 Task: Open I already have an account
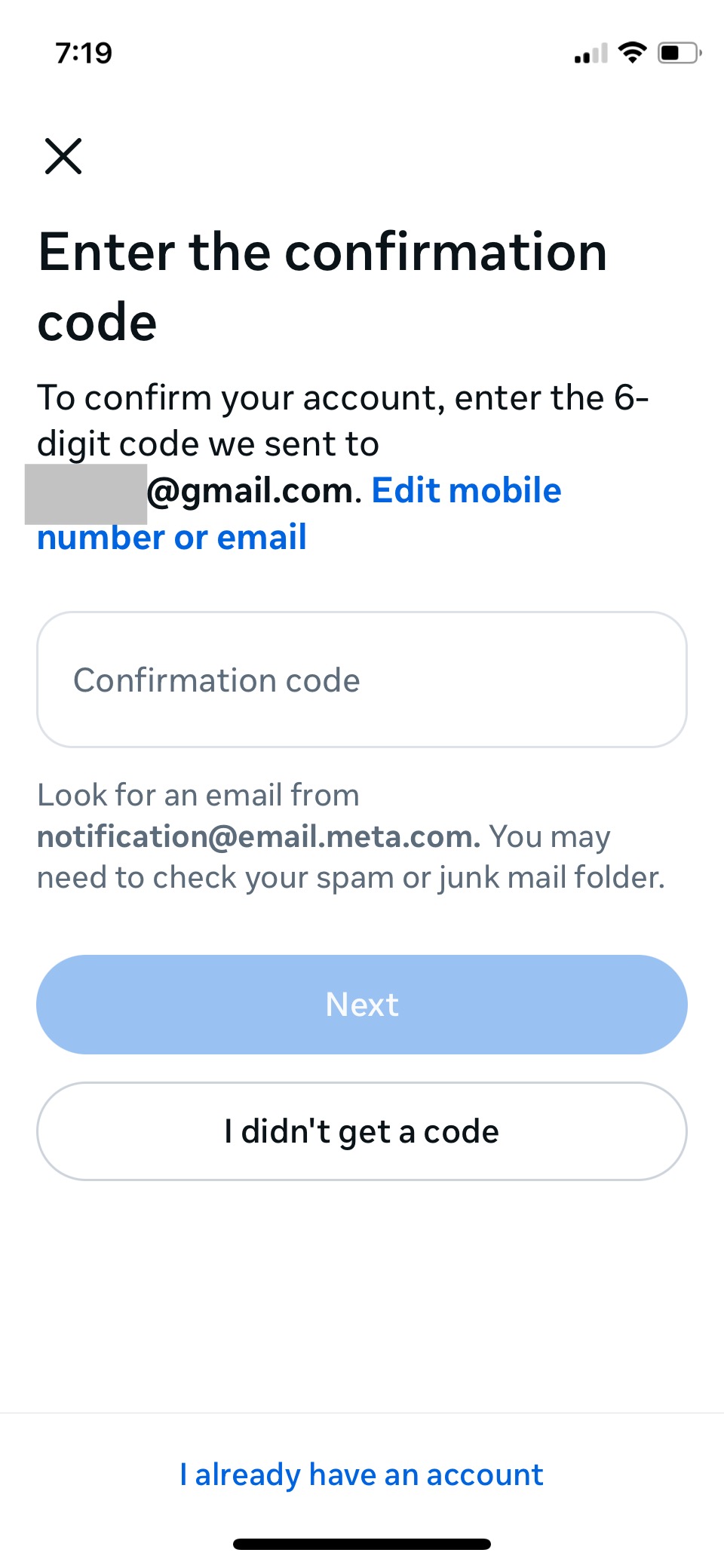(x=362, y=1474)
